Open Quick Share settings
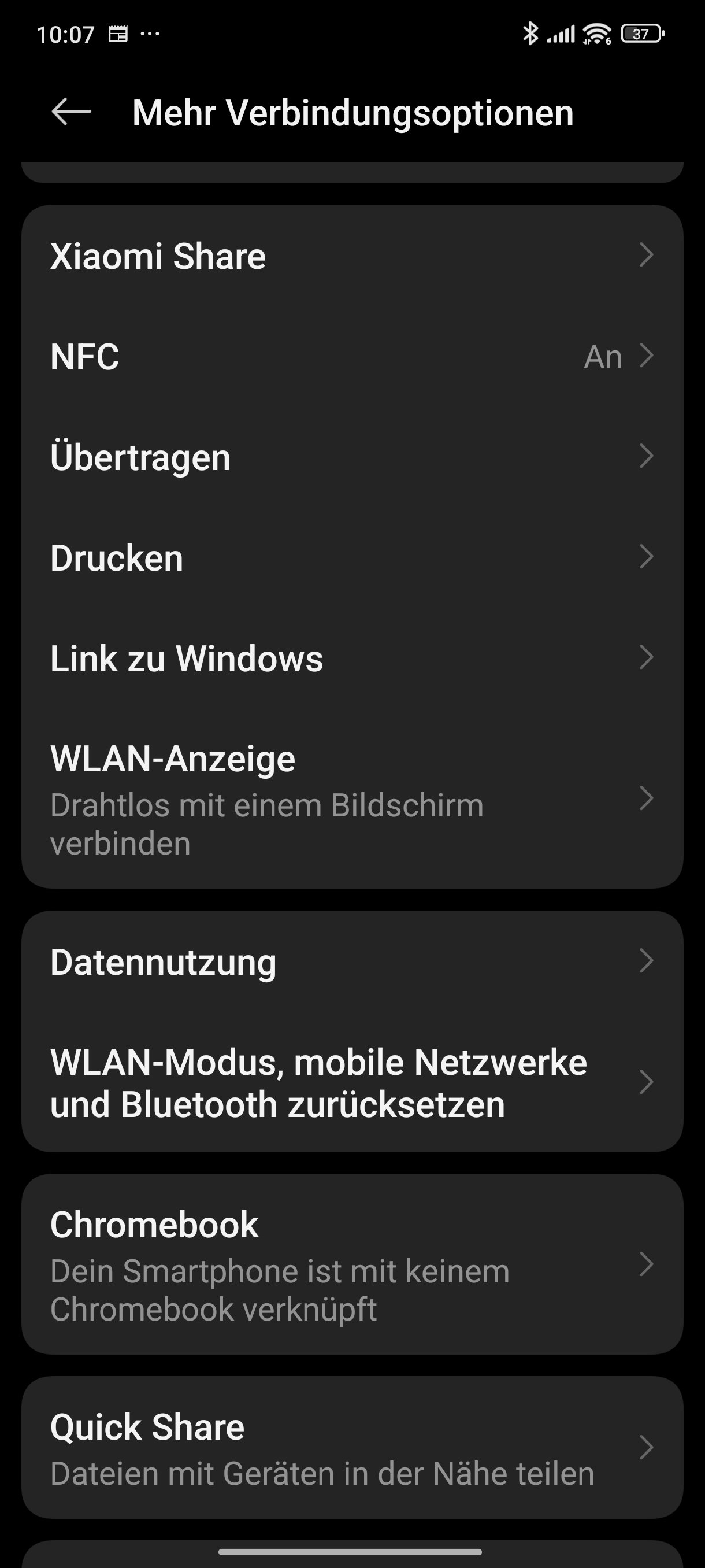Screen dimensions: 705x1568 (x=351, y=1449)
